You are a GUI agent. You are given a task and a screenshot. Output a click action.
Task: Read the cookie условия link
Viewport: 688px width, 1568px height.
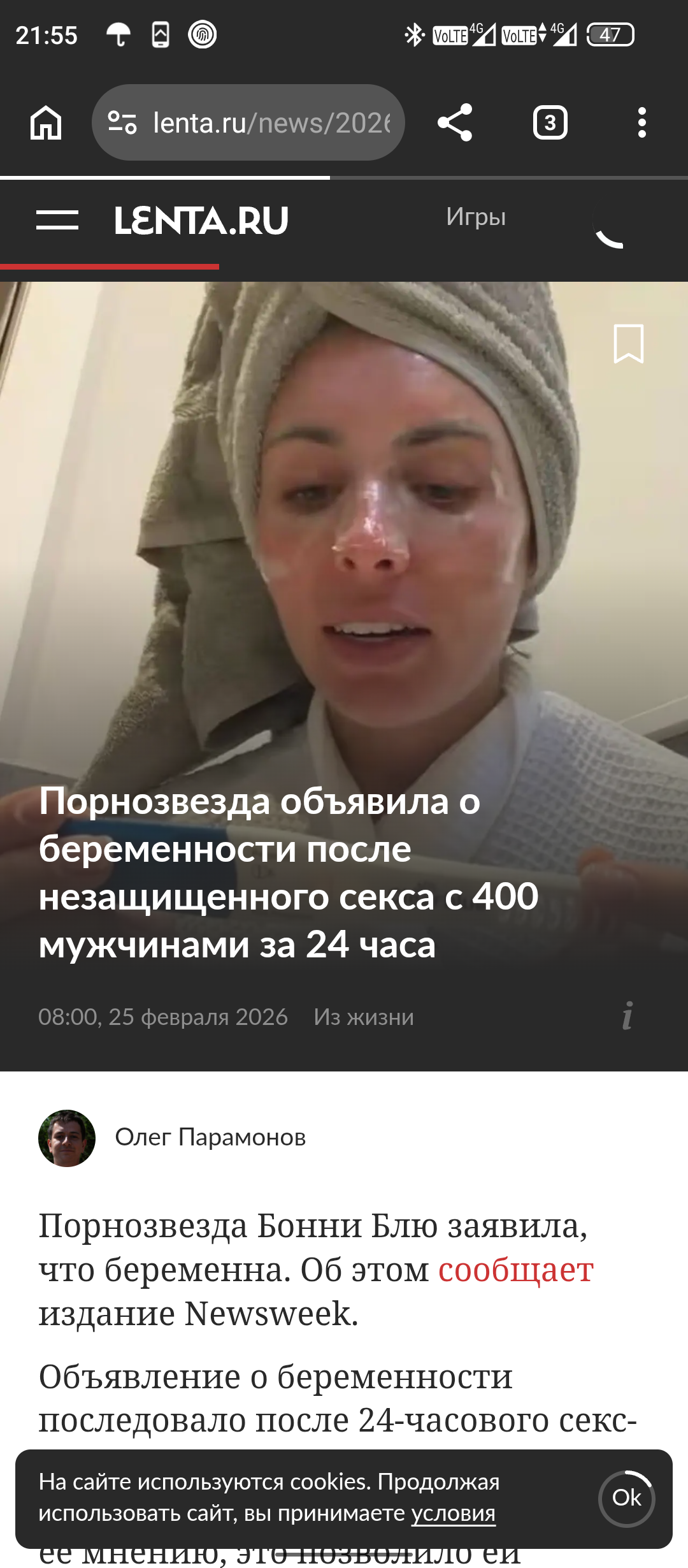[453, 1513]
